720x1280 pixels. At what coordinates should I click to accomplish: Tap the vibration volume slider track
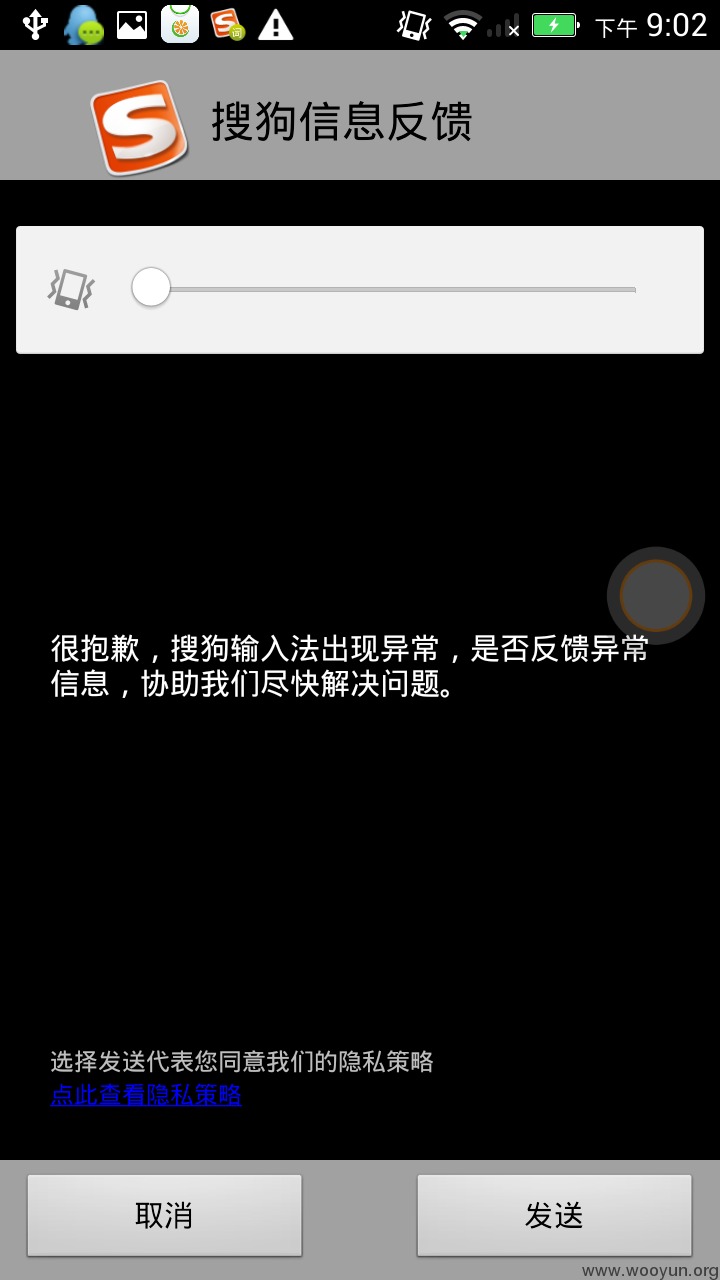[x=384, y=289]
